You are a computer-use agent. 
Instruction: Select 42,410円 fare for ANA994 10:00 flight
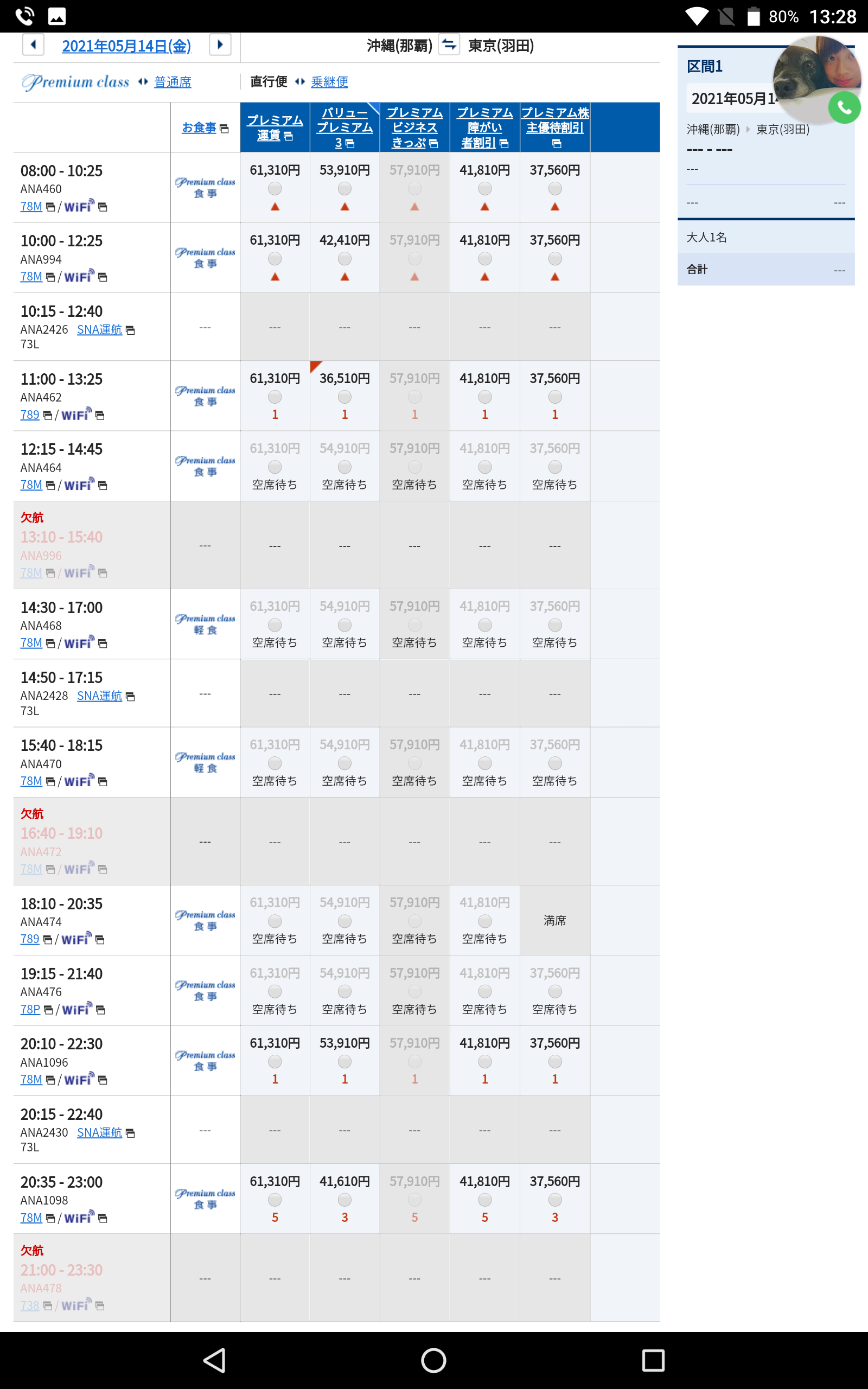click(x=344, y=259)
